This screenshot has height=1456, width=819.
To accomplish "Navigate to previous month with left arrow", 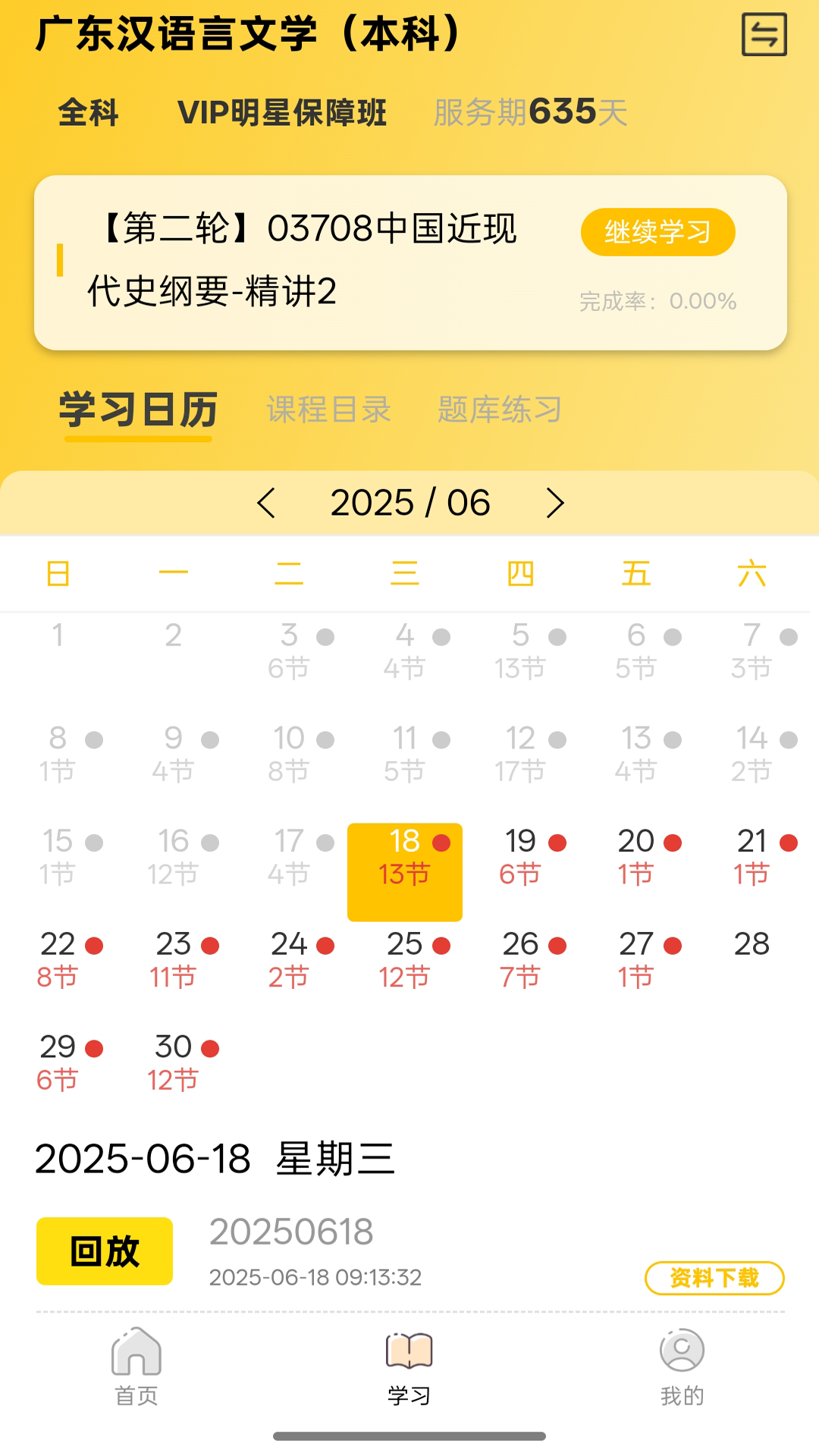I will click(267, 502).
